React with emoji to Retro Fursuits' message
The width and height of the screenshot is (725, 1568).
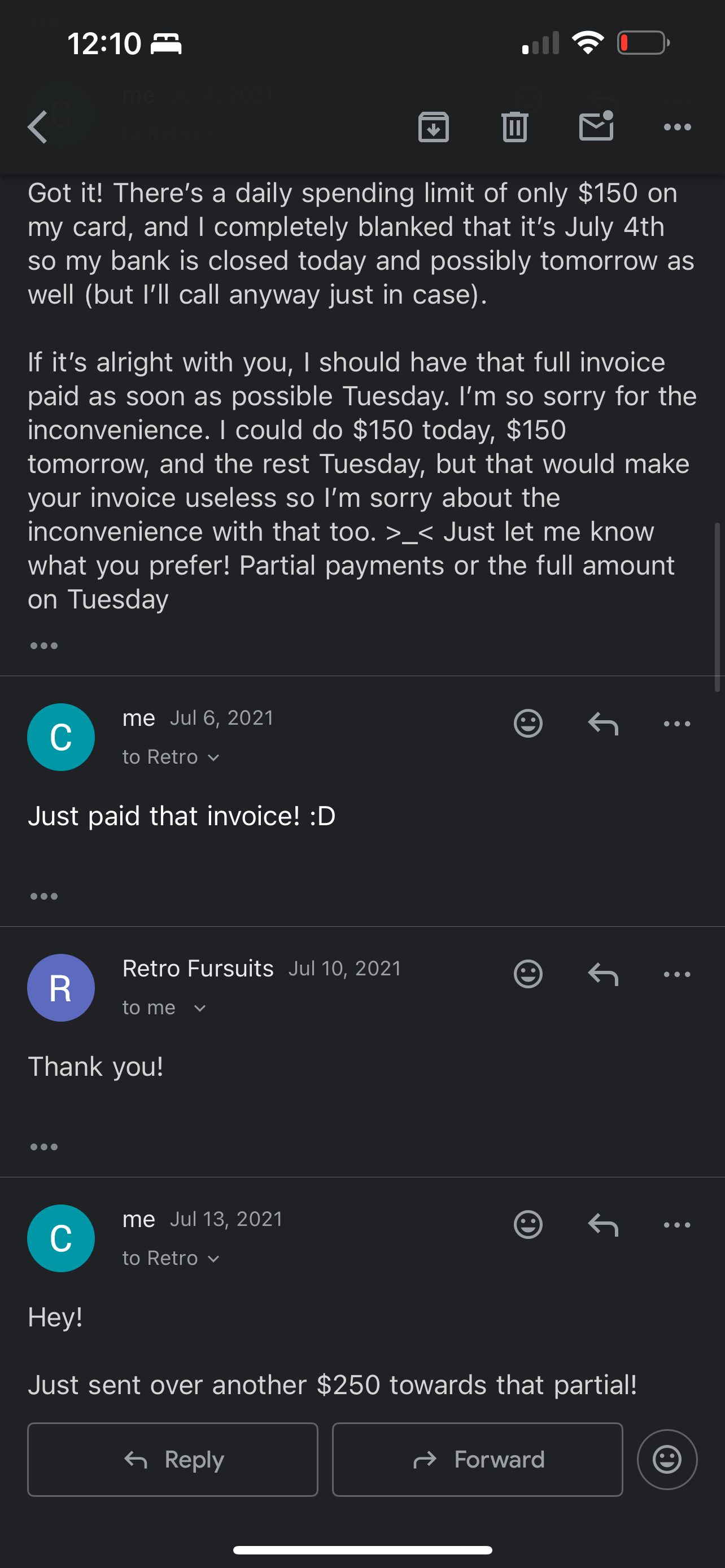coord(528,974)
